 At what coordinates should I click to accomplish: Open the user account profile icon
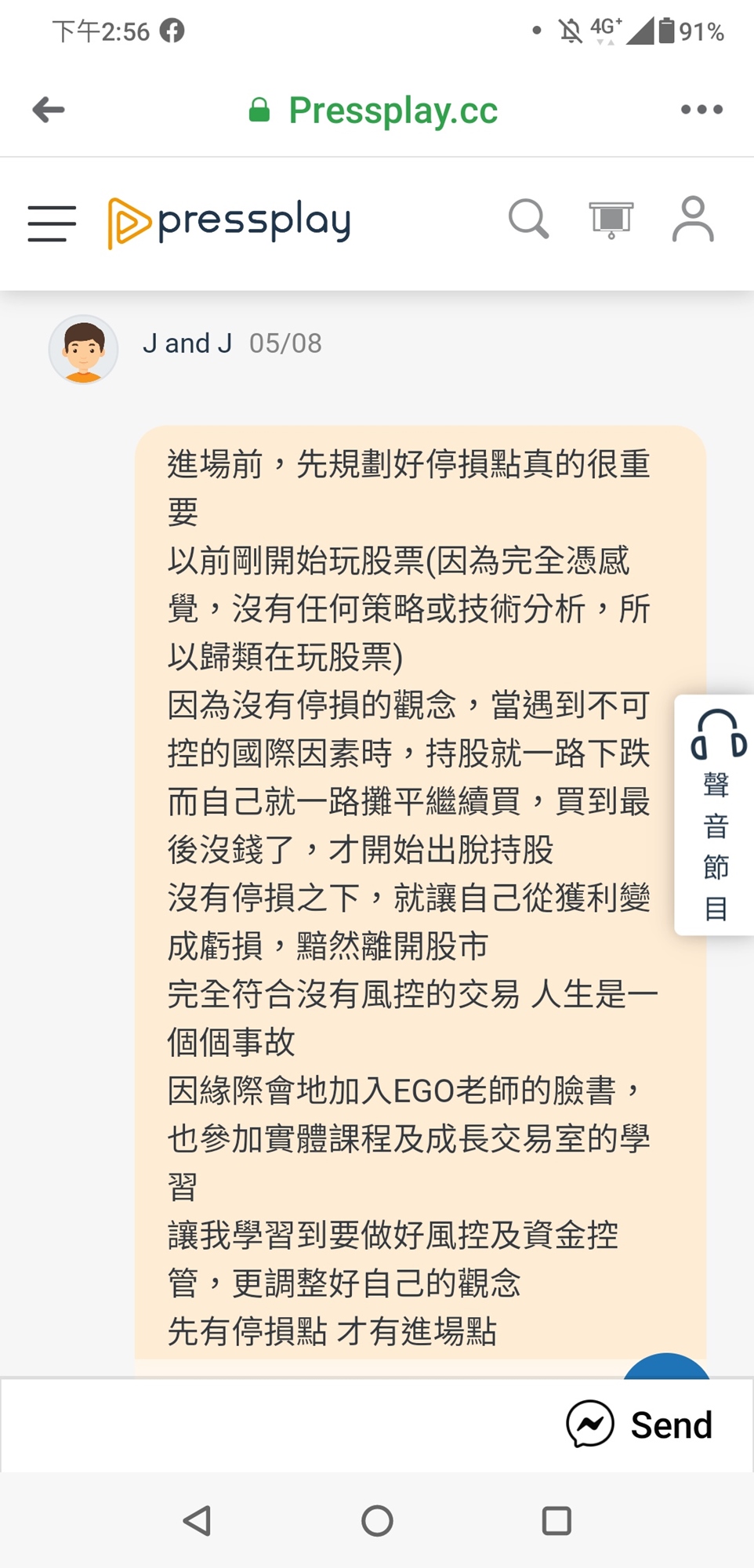[x=693, y=220]
